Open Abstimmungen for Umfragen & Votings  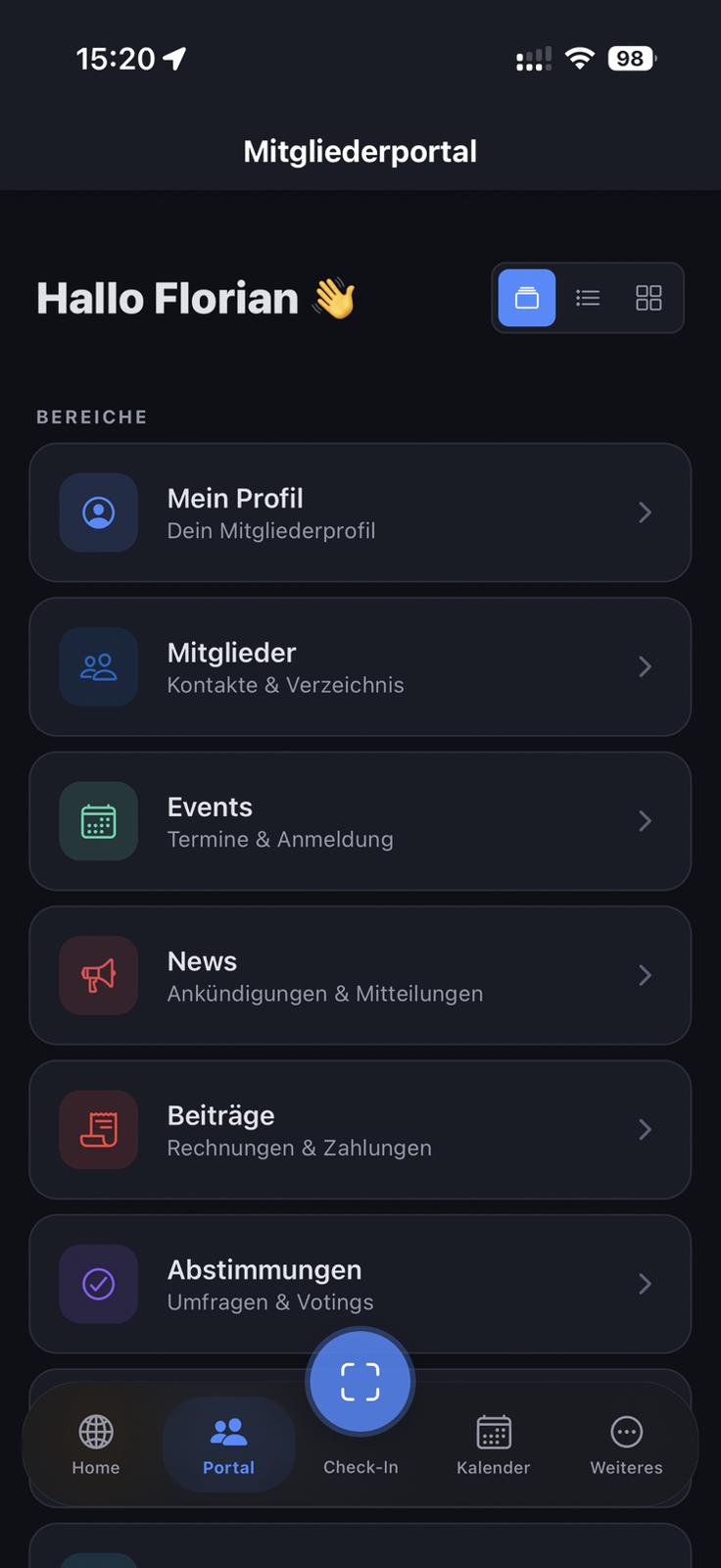pyautogui.click(x=360, y=1284)
